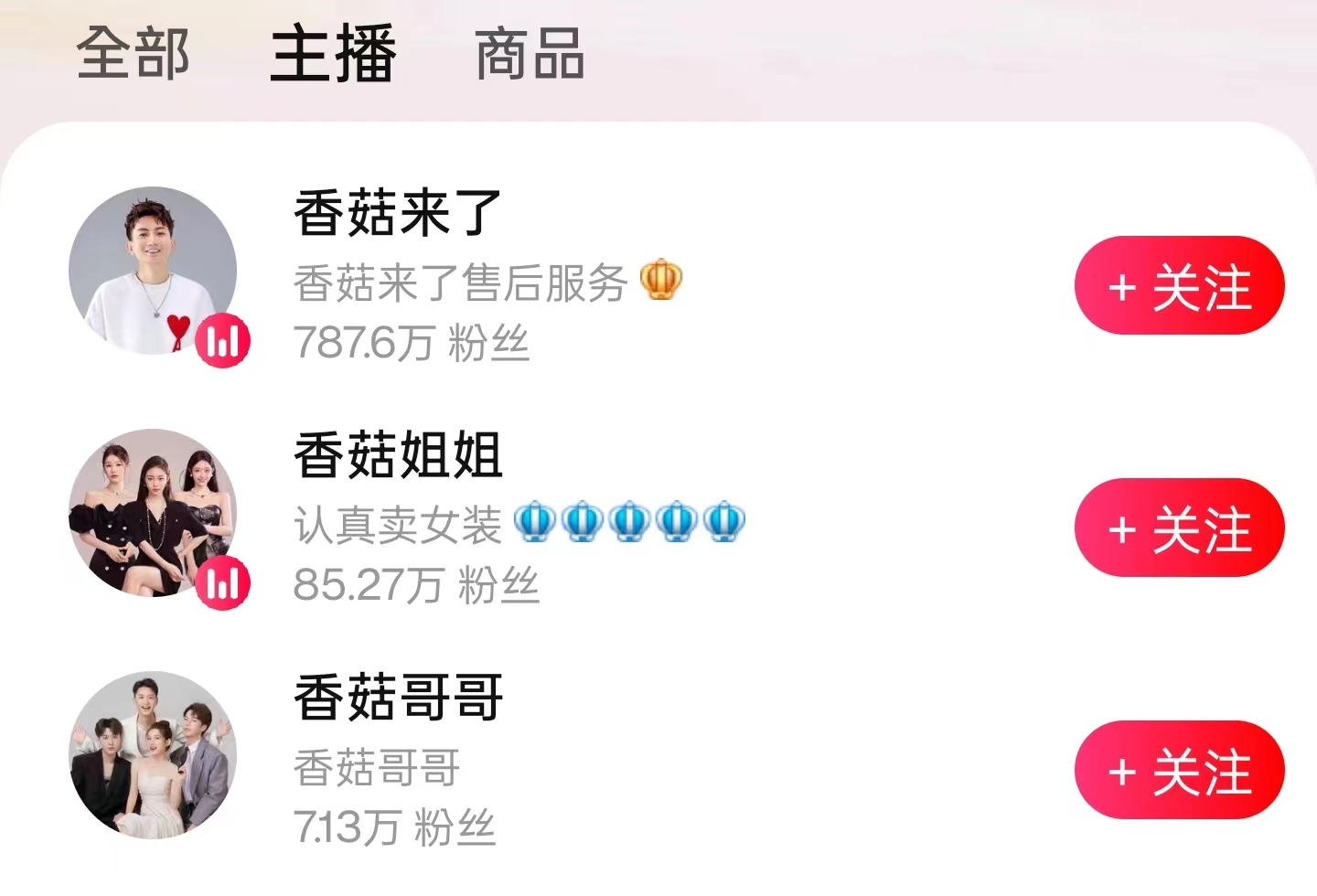Follow 香菇姐姐 with the 关注 button
This screenshot has width=1317, height=896.
[1179, 528]
